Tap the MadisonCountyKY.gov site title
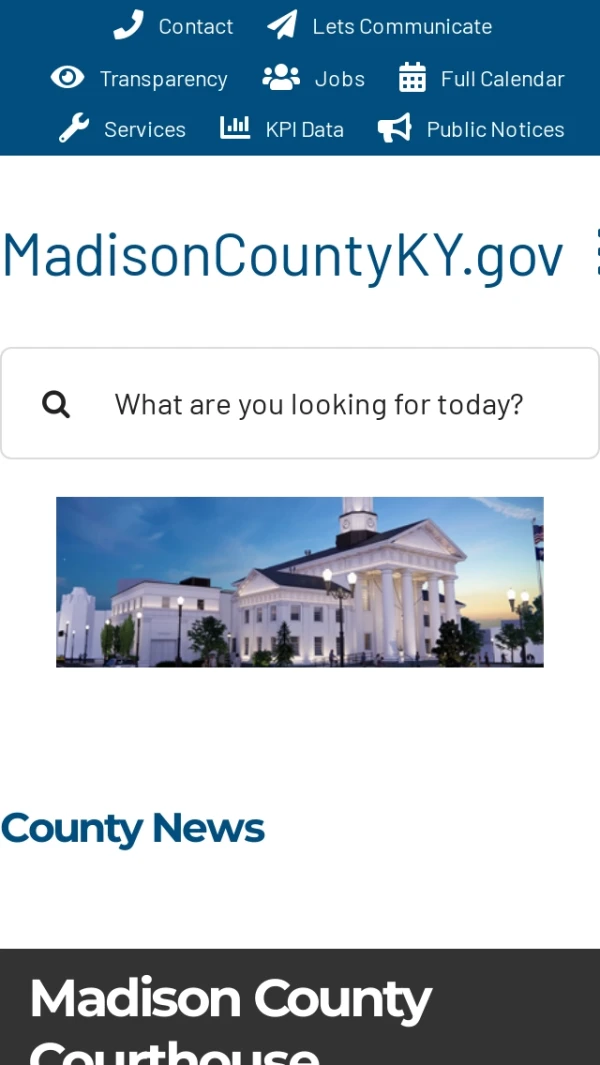This screenshot has height=1065, width=600. click(x=282, y=254)
